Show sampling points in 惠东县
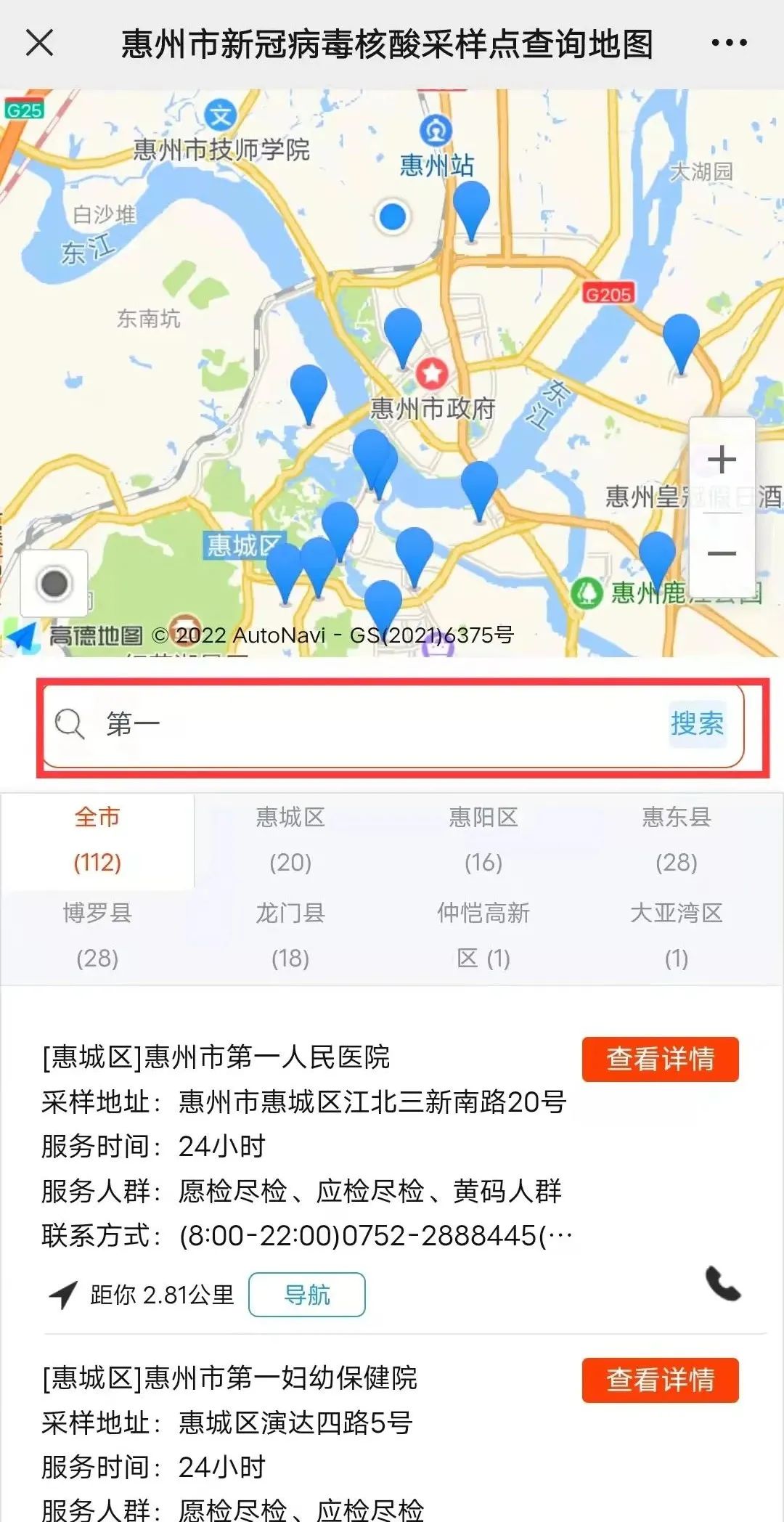 click(x=677, y=840)
